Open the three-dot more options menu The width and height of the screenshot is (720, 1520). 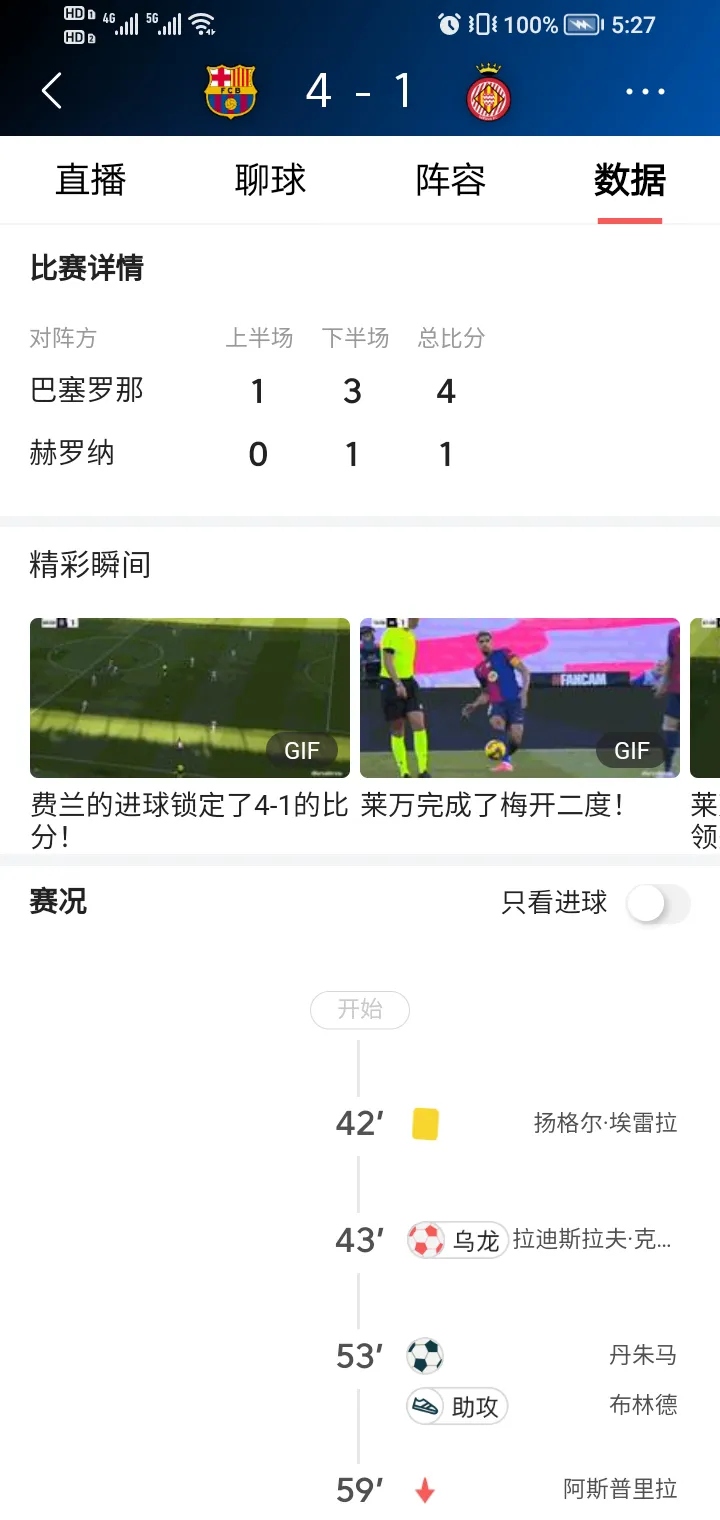coord(645,90)
